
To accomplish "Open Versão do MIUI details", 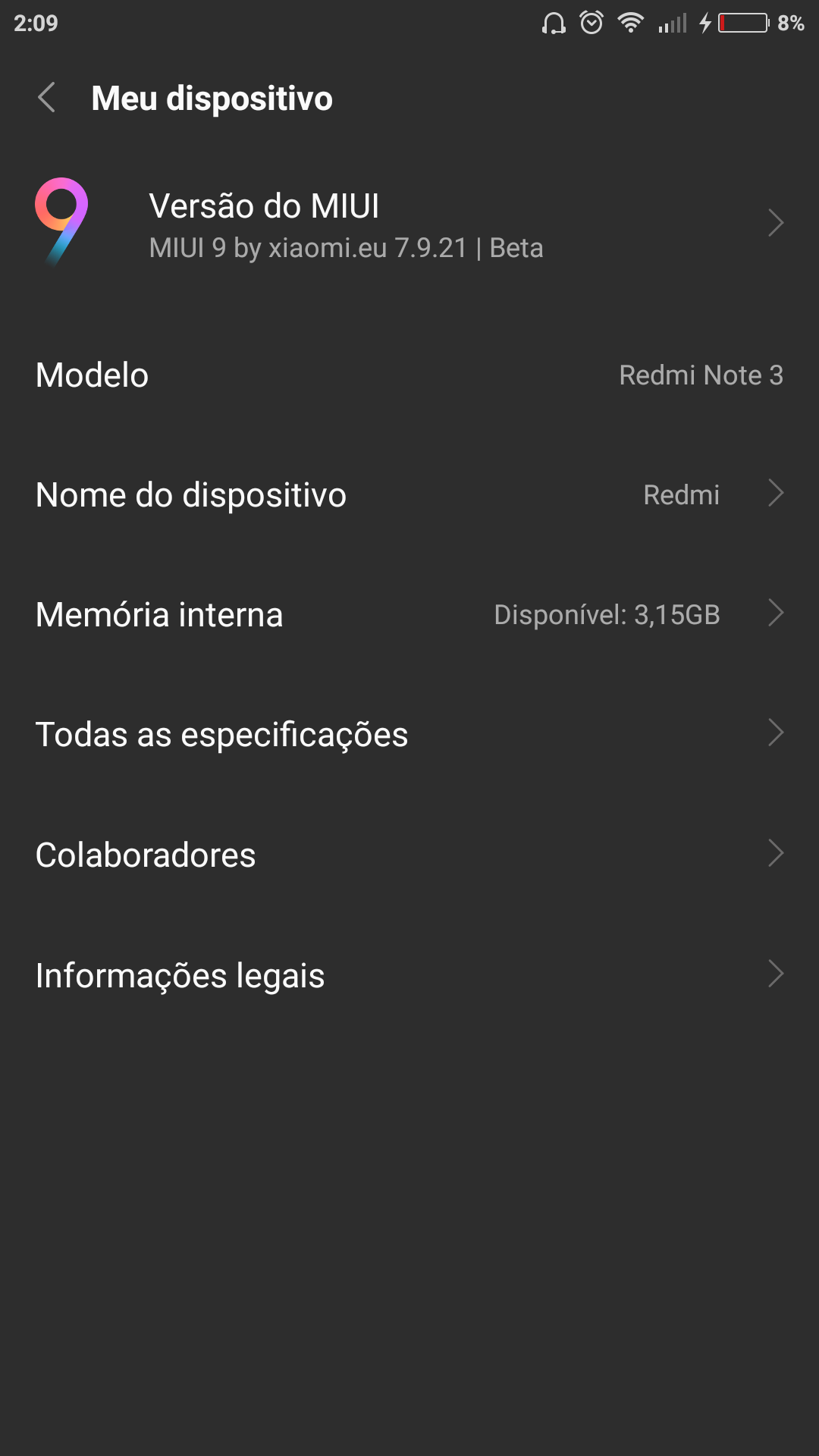I will point(409,223).
